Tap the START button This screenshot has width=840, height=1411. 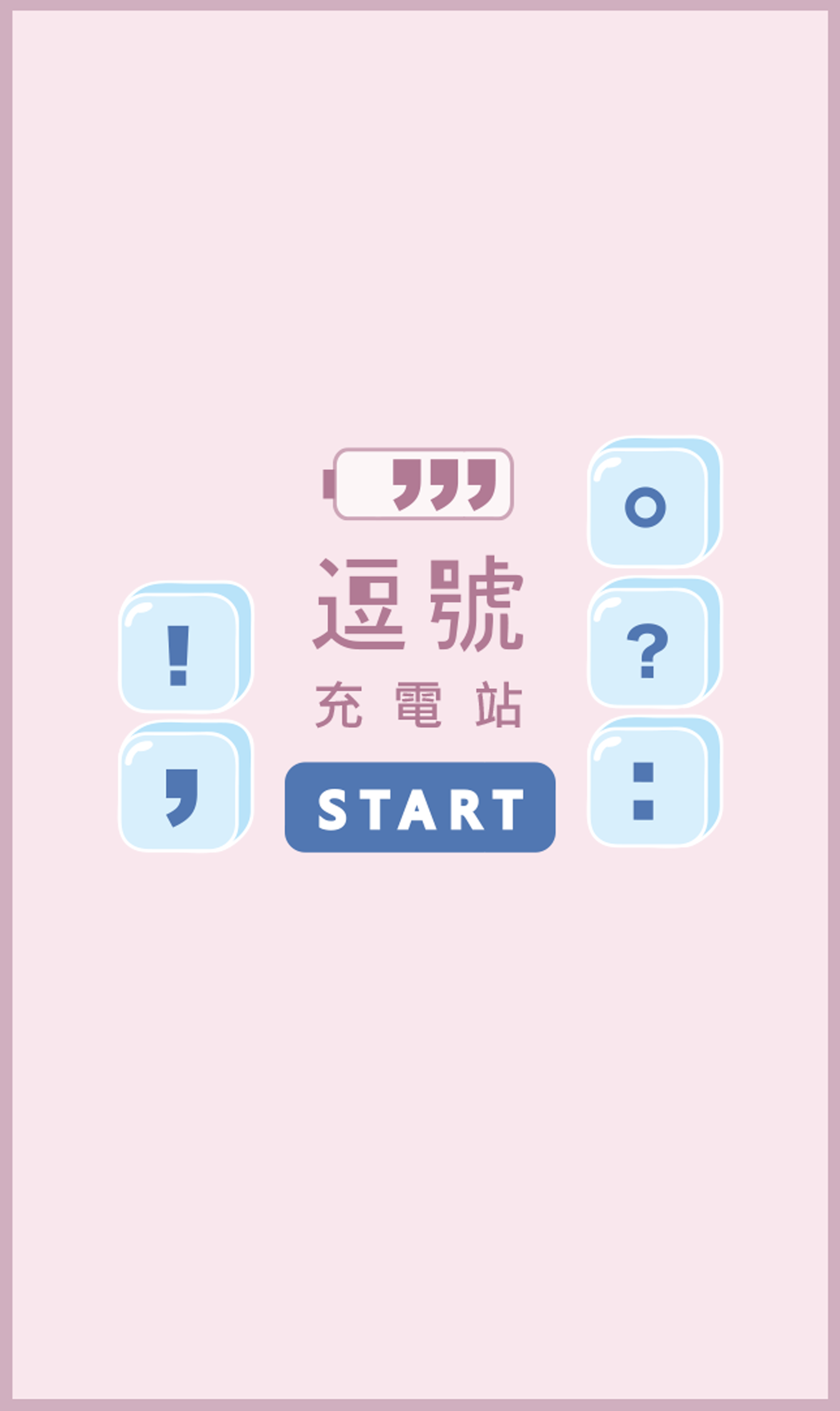420,807
